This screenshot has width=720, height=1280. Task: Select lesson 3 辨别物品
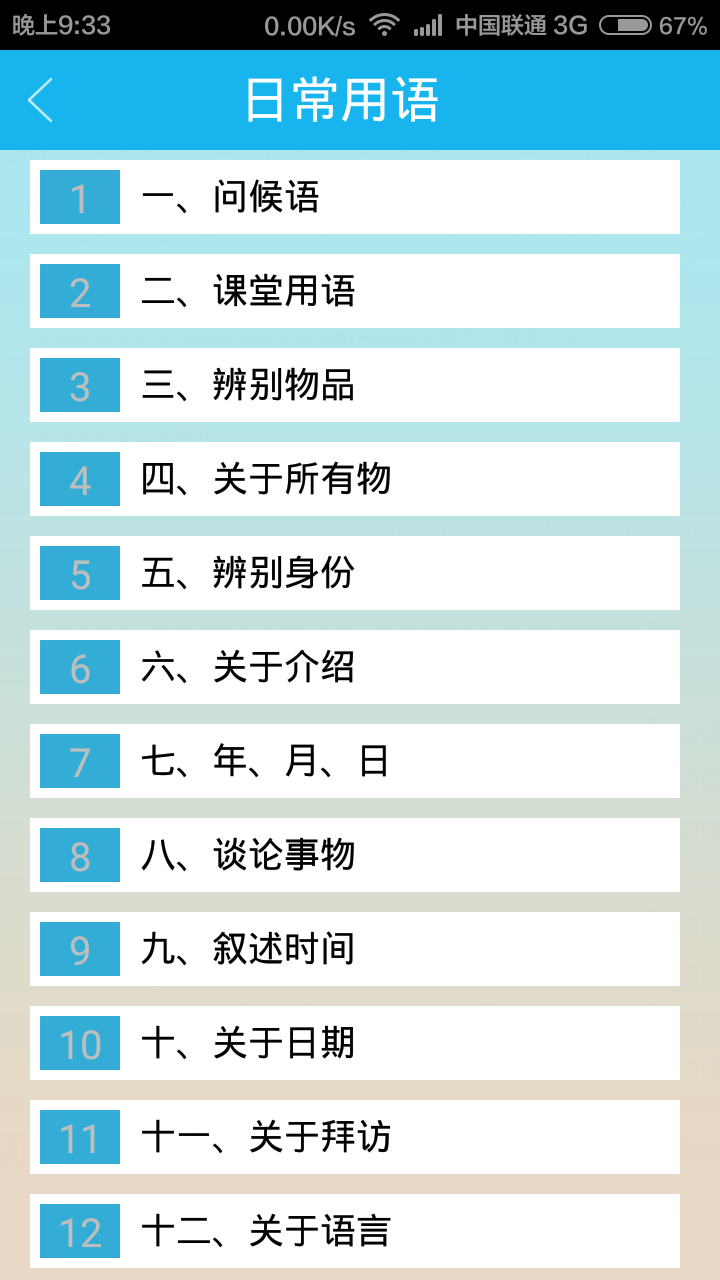355,385
